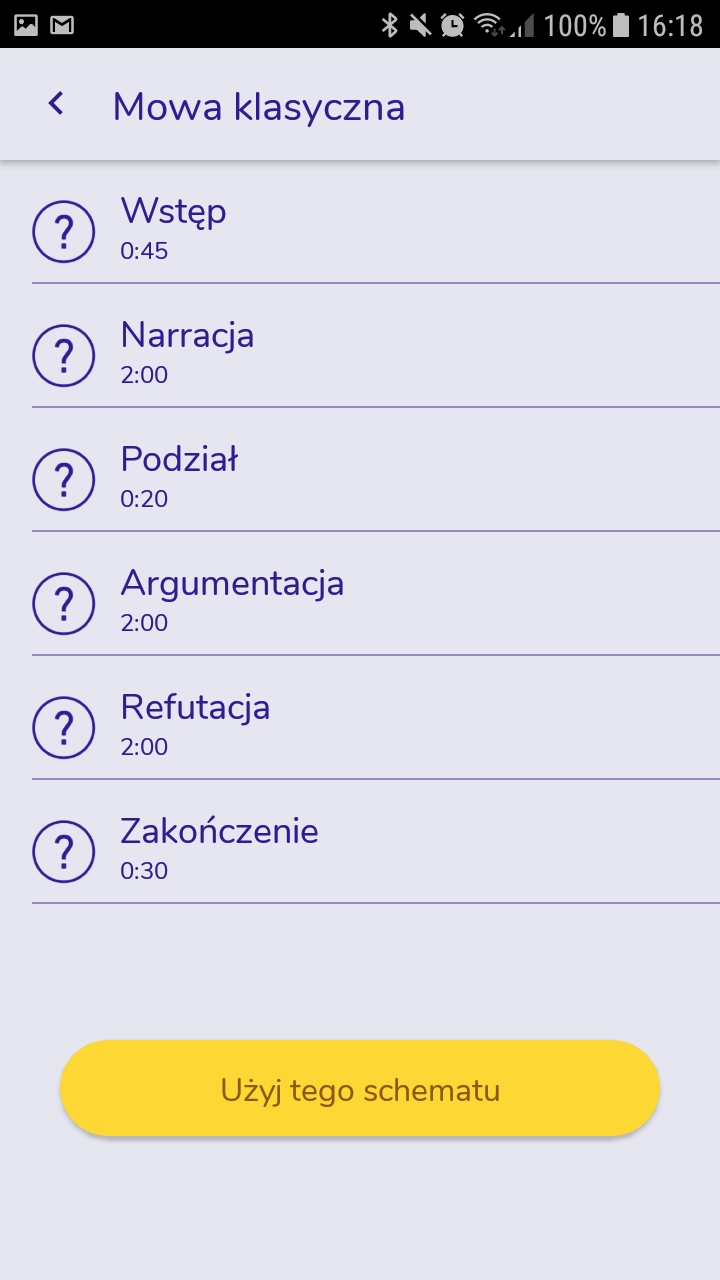Image resolution: width=720 pixels, height=1280 pixels.
Task: Show help for Narracja section
Action: [64, 356]
